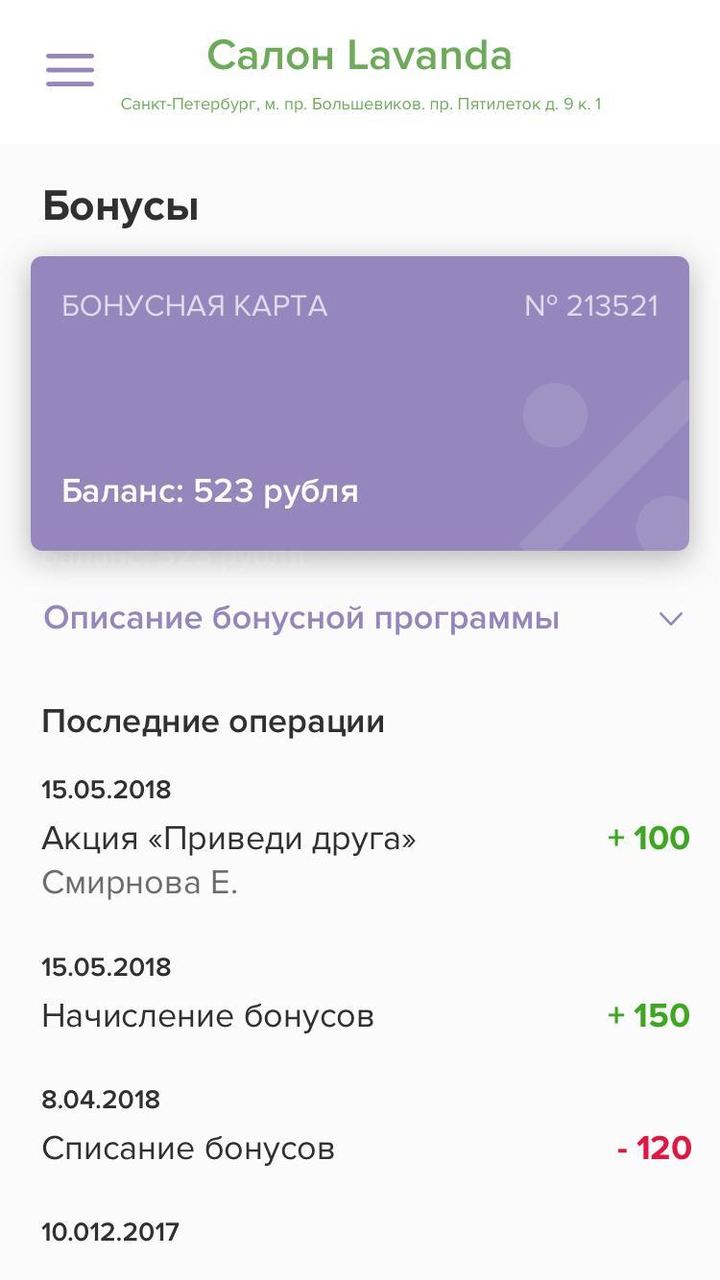Select the Начисление бонусов entry

[x=206, y=1014]
